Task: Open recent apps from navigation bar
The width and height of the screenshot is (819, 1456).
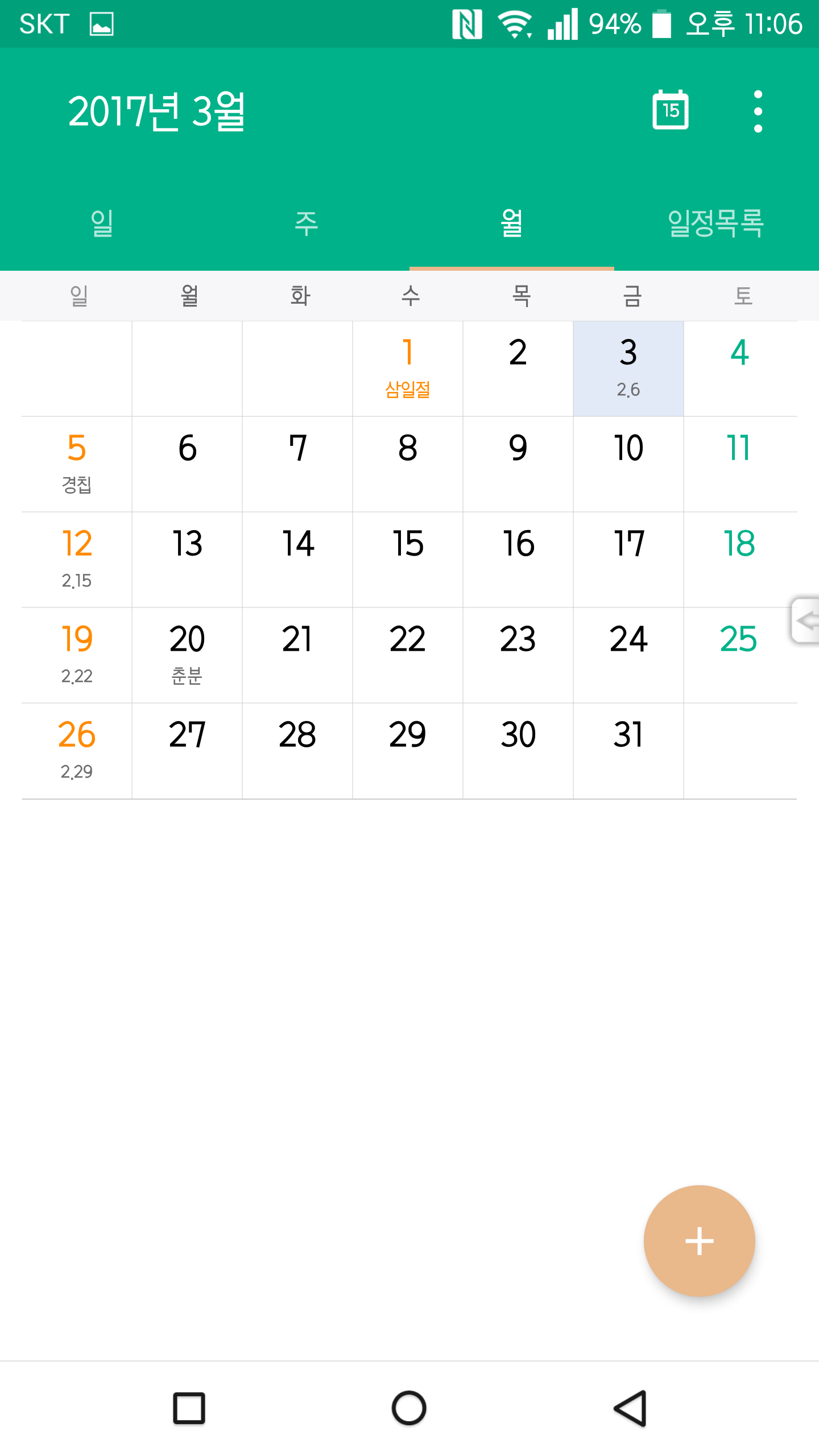Action: tap(189, 1408)
